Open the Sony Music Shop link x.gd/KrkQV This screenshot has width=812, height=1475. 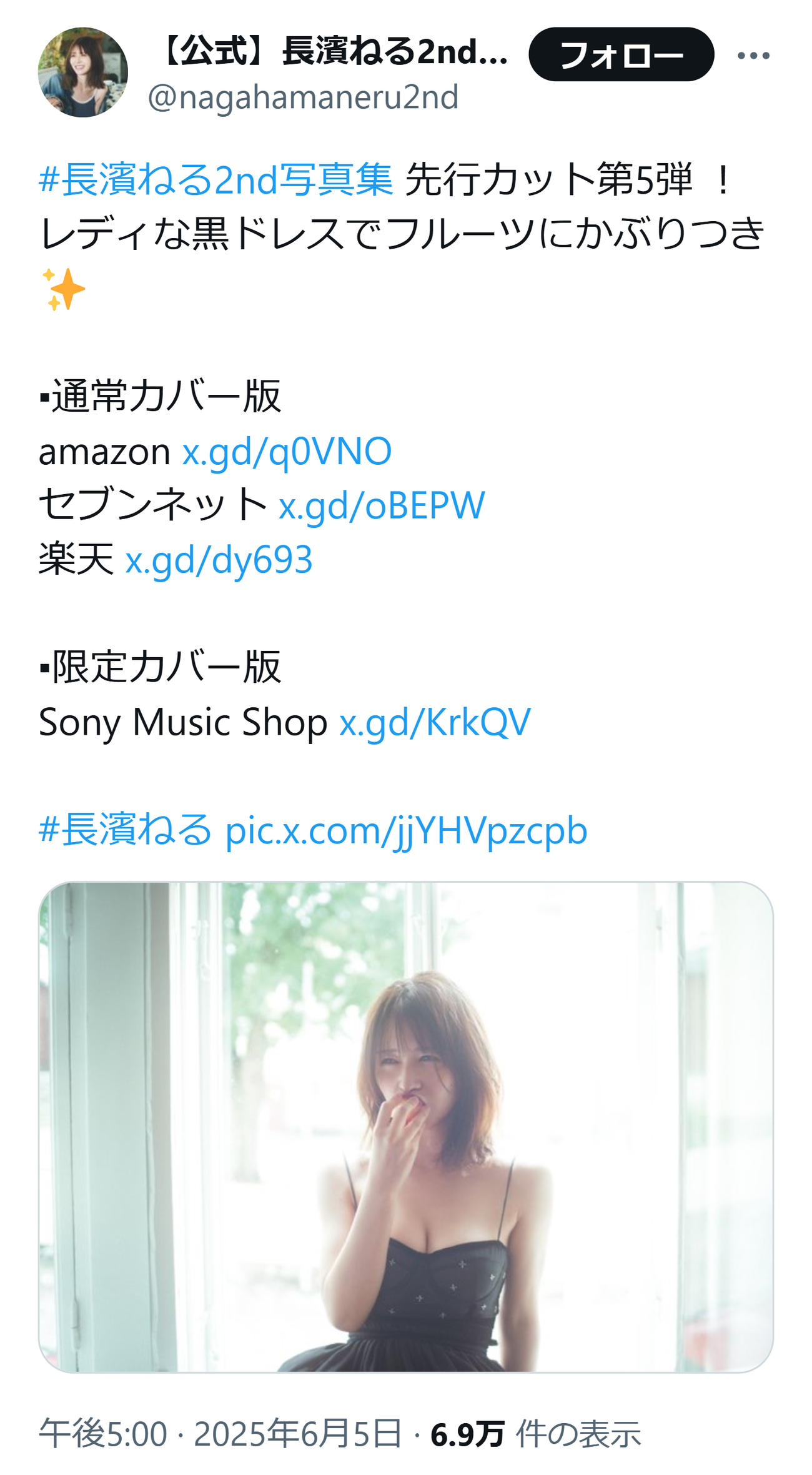click(x=435, y=722)
